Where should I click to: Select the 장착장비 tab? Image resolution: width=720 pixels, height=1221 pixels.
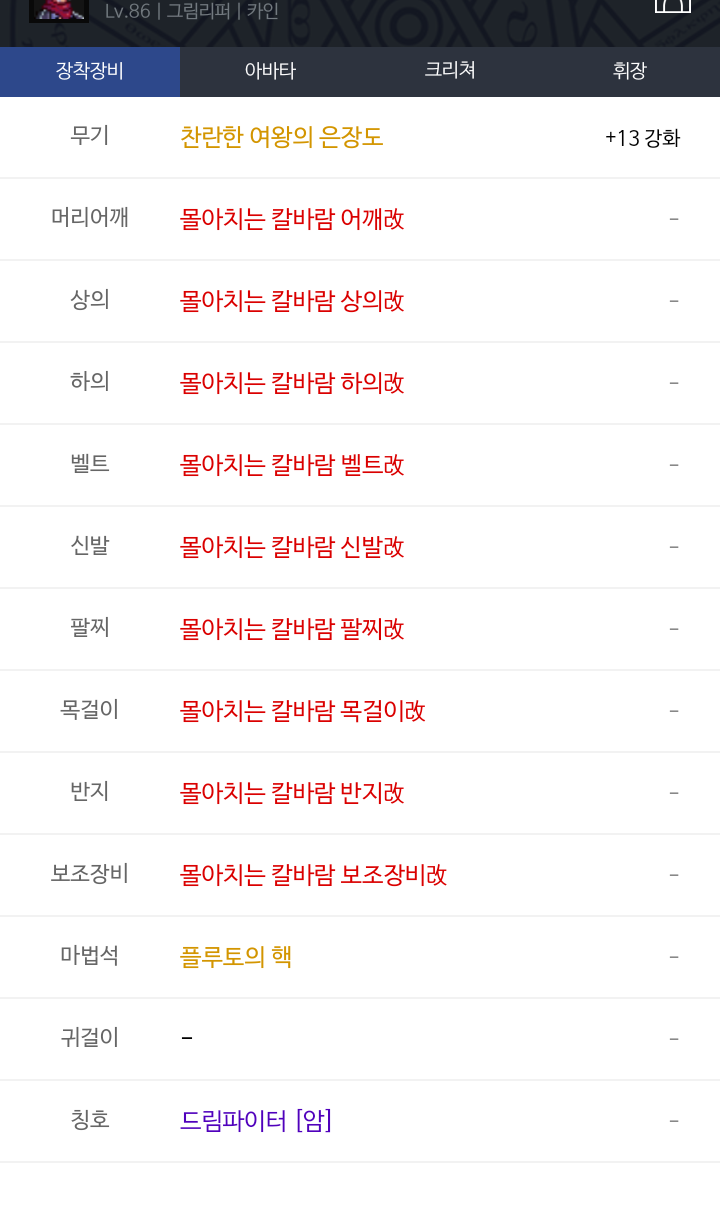point(90,71)
